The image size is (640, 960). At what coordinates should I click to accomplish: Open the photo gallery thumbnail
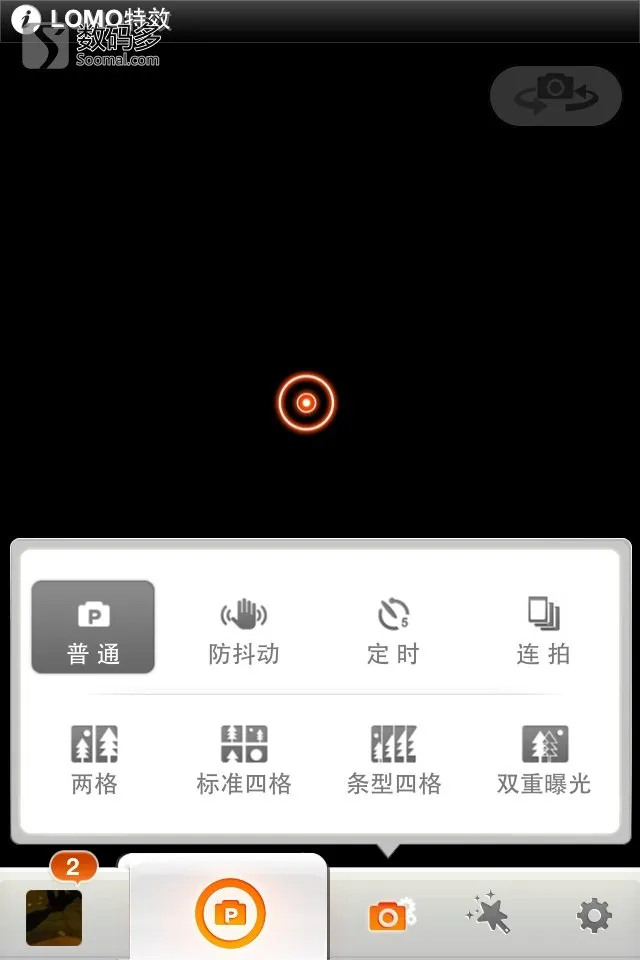point(54,917)
